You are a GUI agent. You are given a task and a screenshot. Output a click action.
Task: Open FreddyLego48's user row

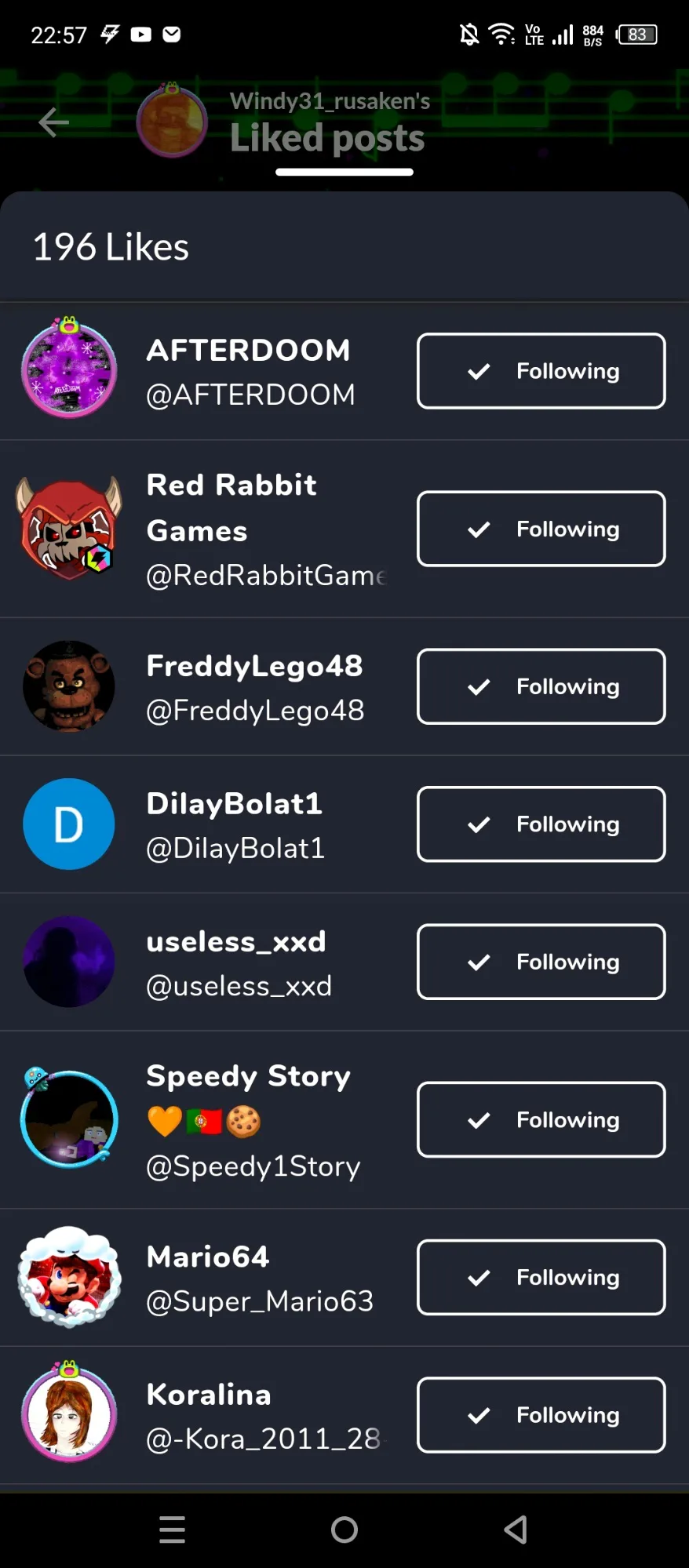254,687
